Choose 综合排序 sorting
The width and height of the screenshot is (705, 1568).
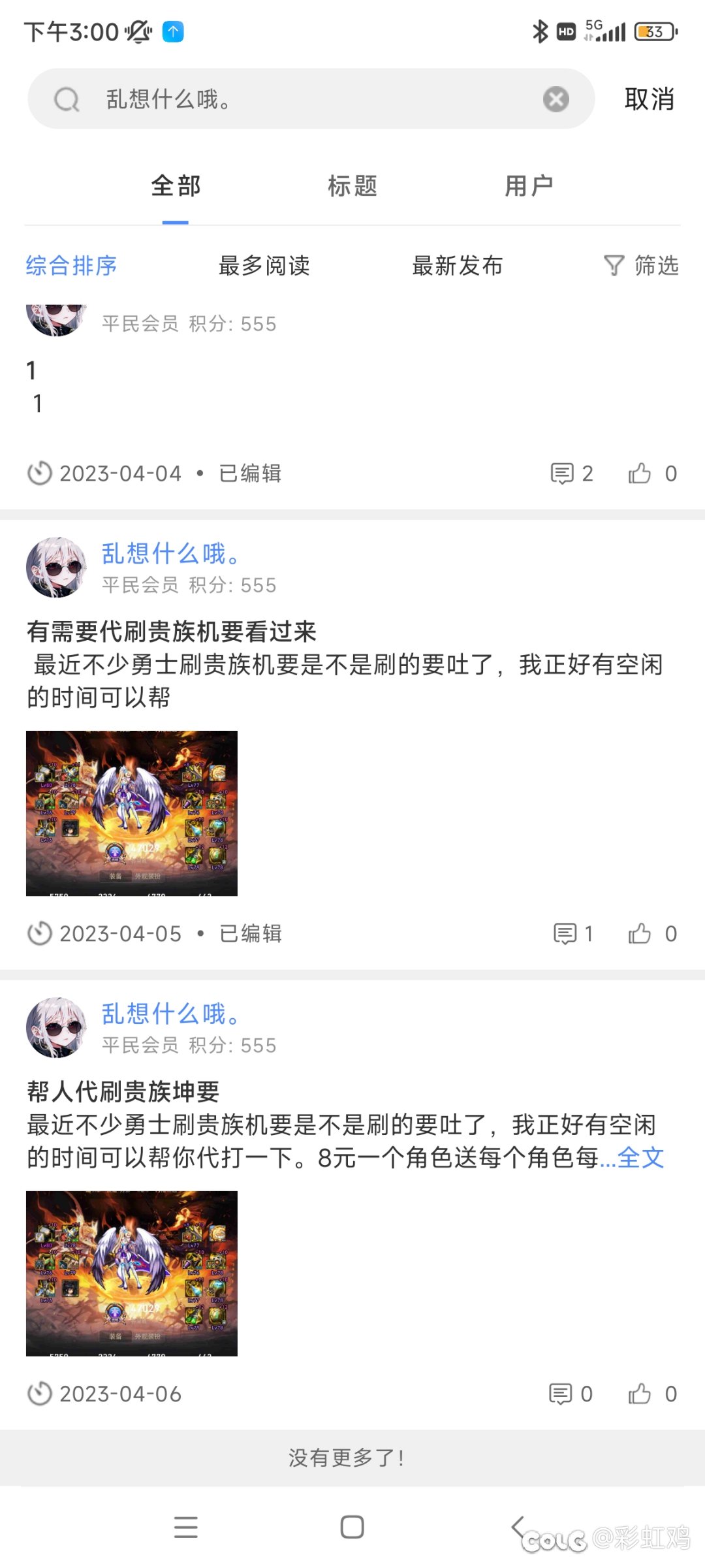click(72, 266)
